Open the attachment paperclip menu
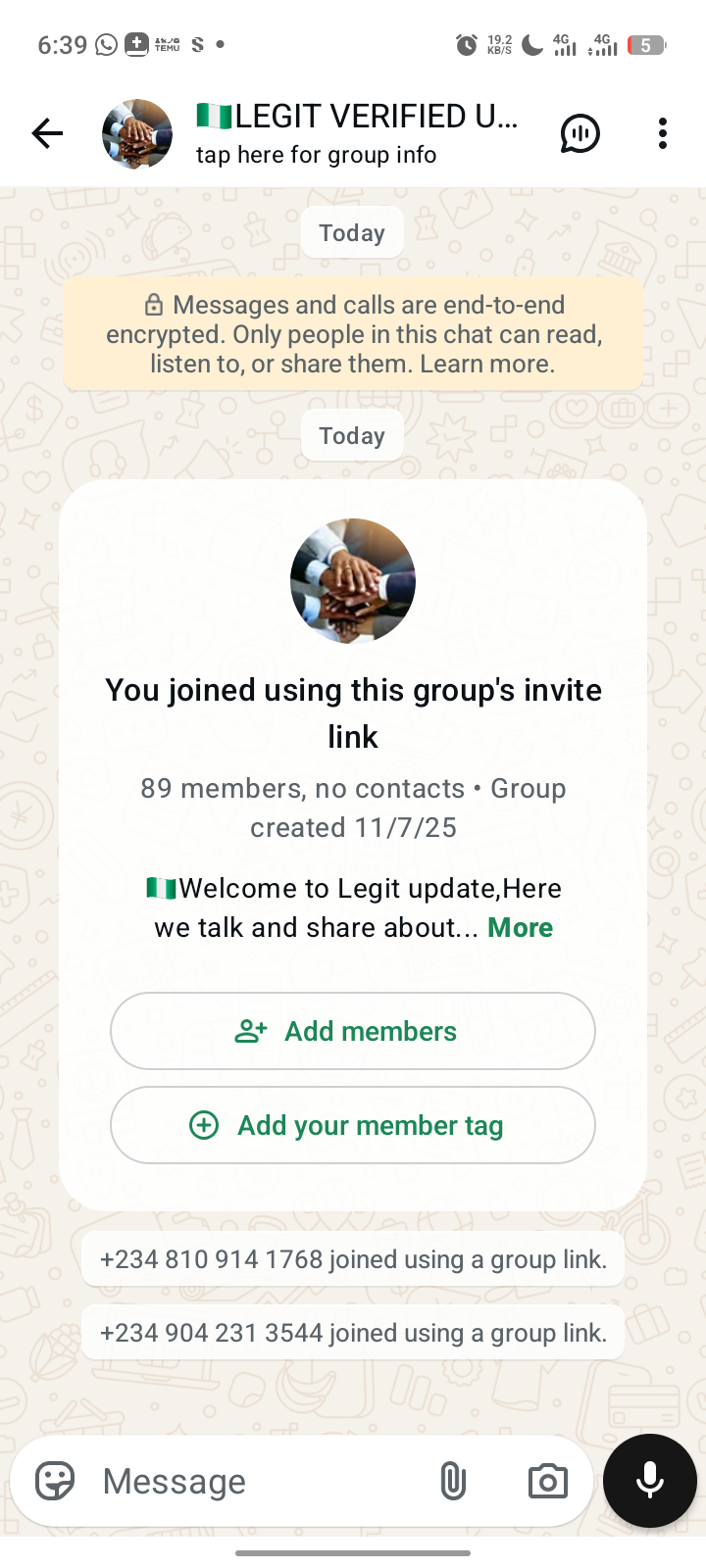The width and height of the screenshot is (706, 1568). tap(452, 1481)
